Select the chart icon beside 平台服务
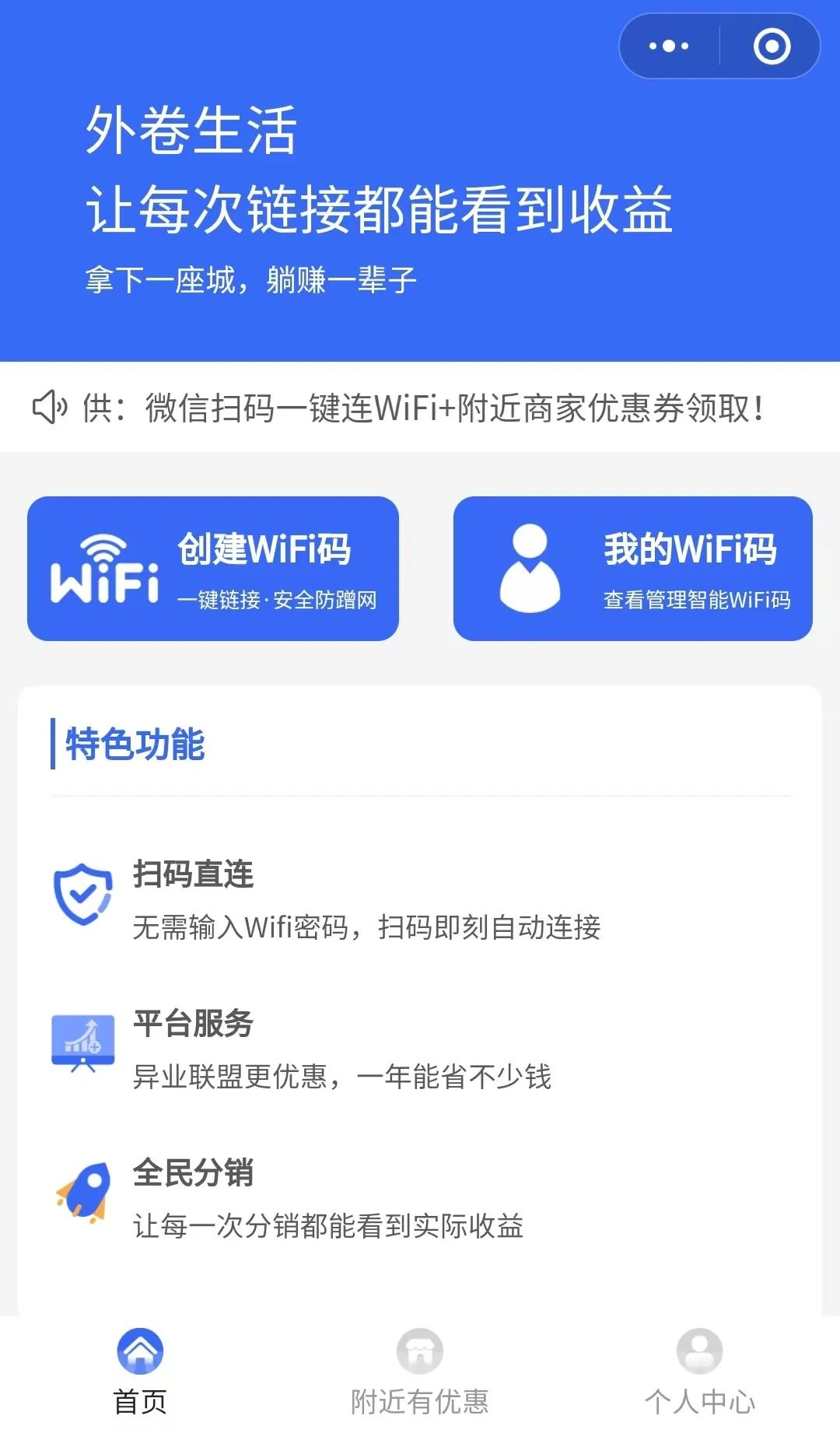The image size is (840, 1433). (x=81, y=1039)
